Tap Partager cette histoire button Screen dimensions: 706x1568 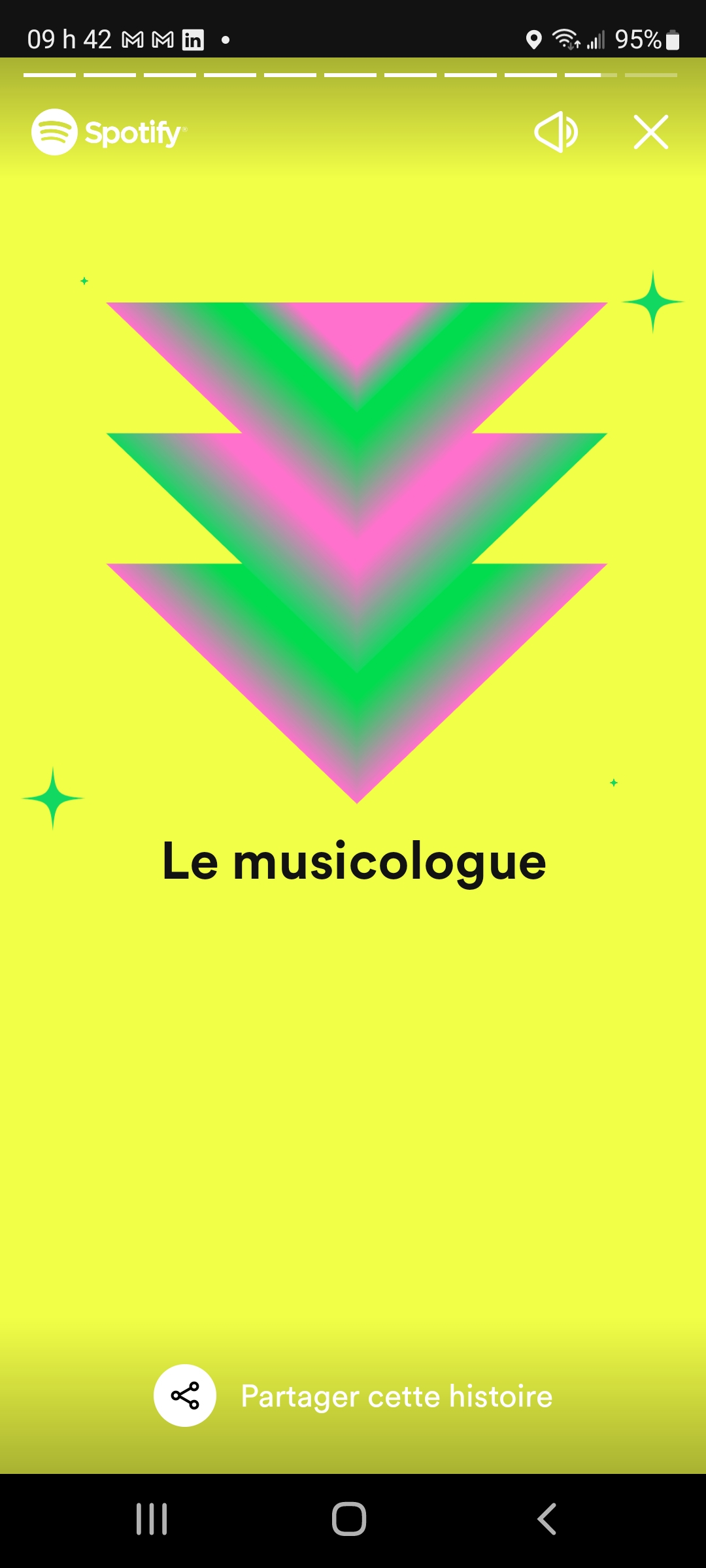tap(353, 1396)
